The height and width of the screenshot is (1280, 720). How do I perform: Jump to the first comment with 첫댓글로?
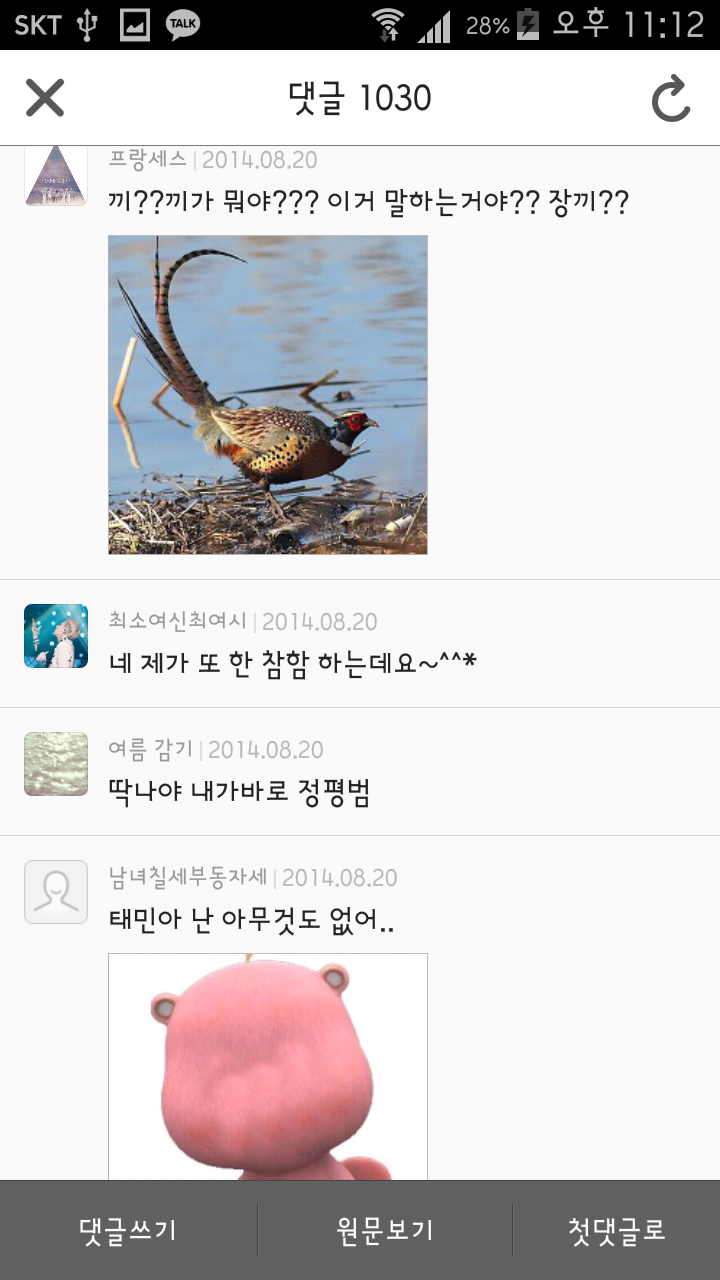click(x=616, y=1230)
